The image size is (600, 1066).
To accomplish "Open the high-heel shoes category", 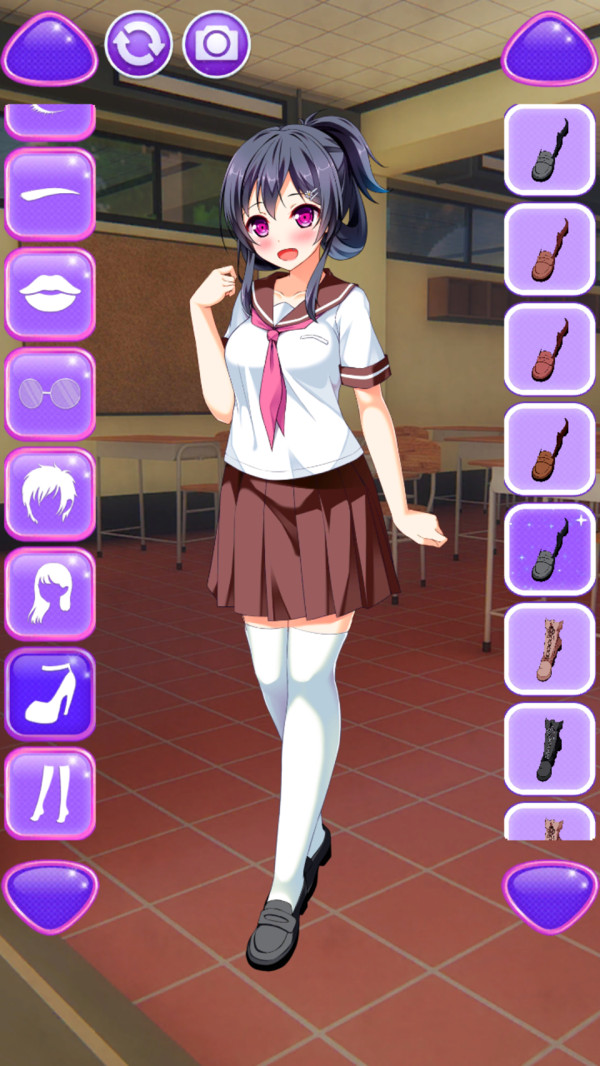I will pyautogui.click(x=50, y=694).
